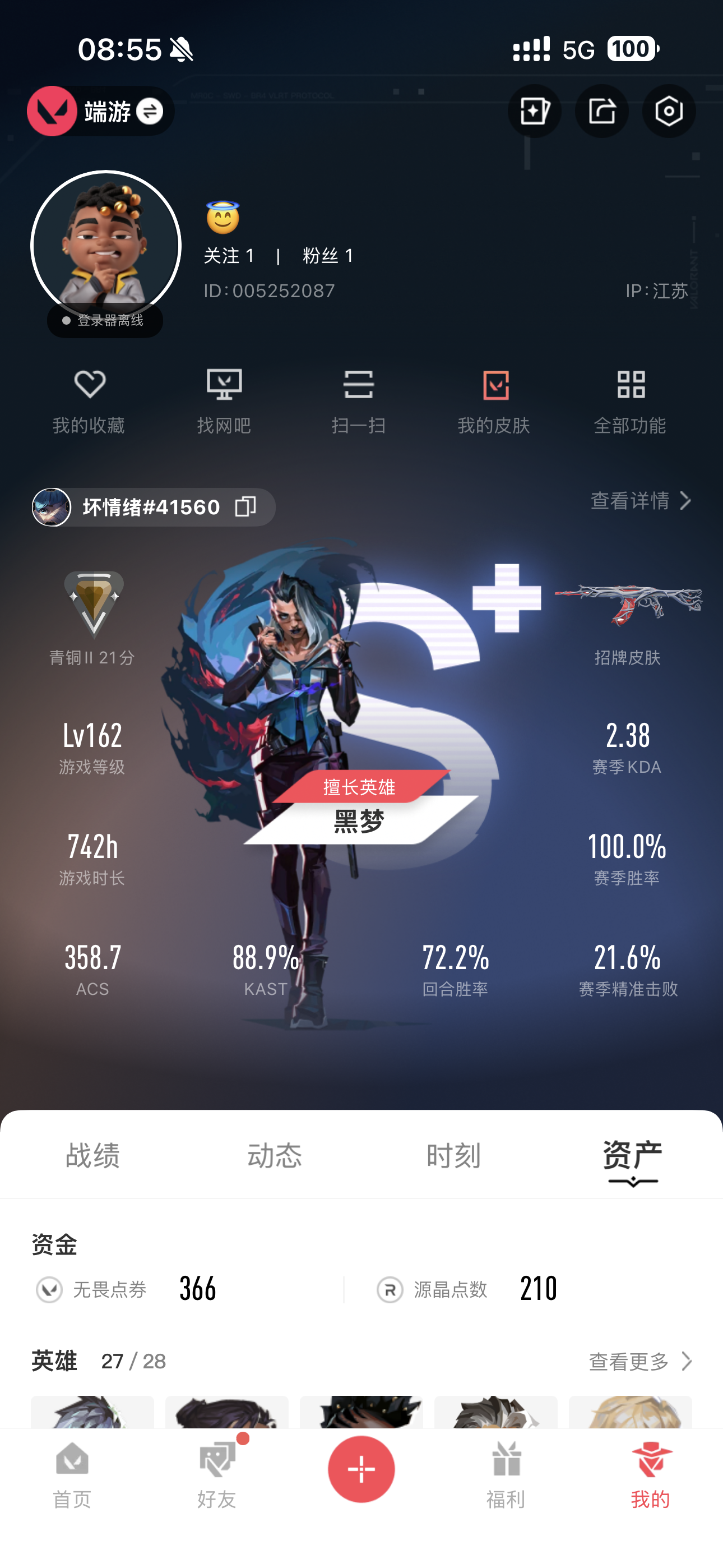Launch 扫一扫 scanner
723x1568 pixels.
coord(359,402)
